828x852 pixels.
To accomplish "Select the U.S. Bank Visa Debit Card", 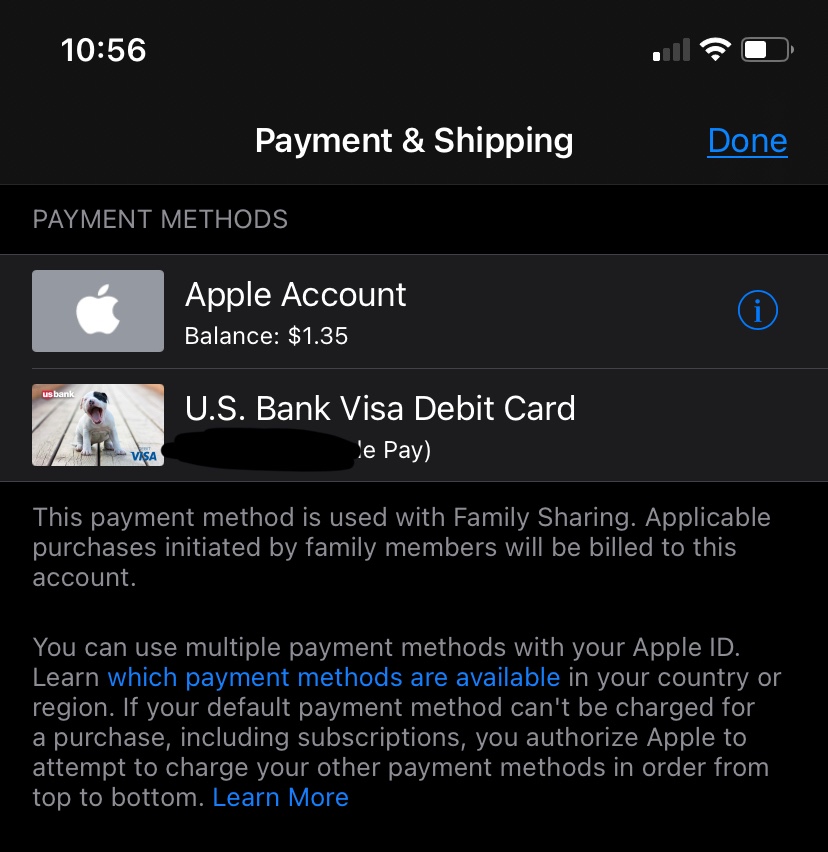I will [414, 425].
